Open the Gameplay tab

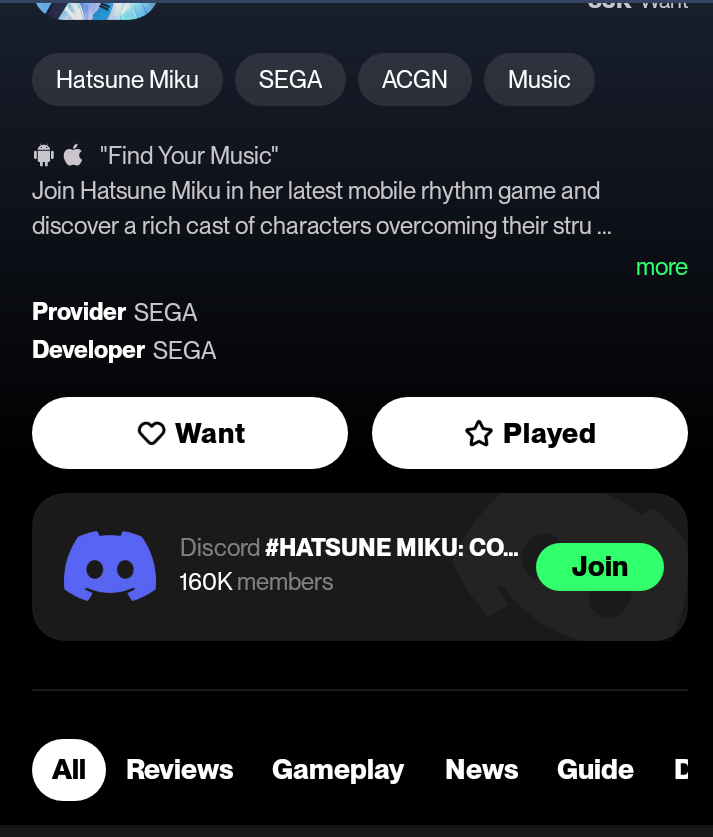pos(338,770)
